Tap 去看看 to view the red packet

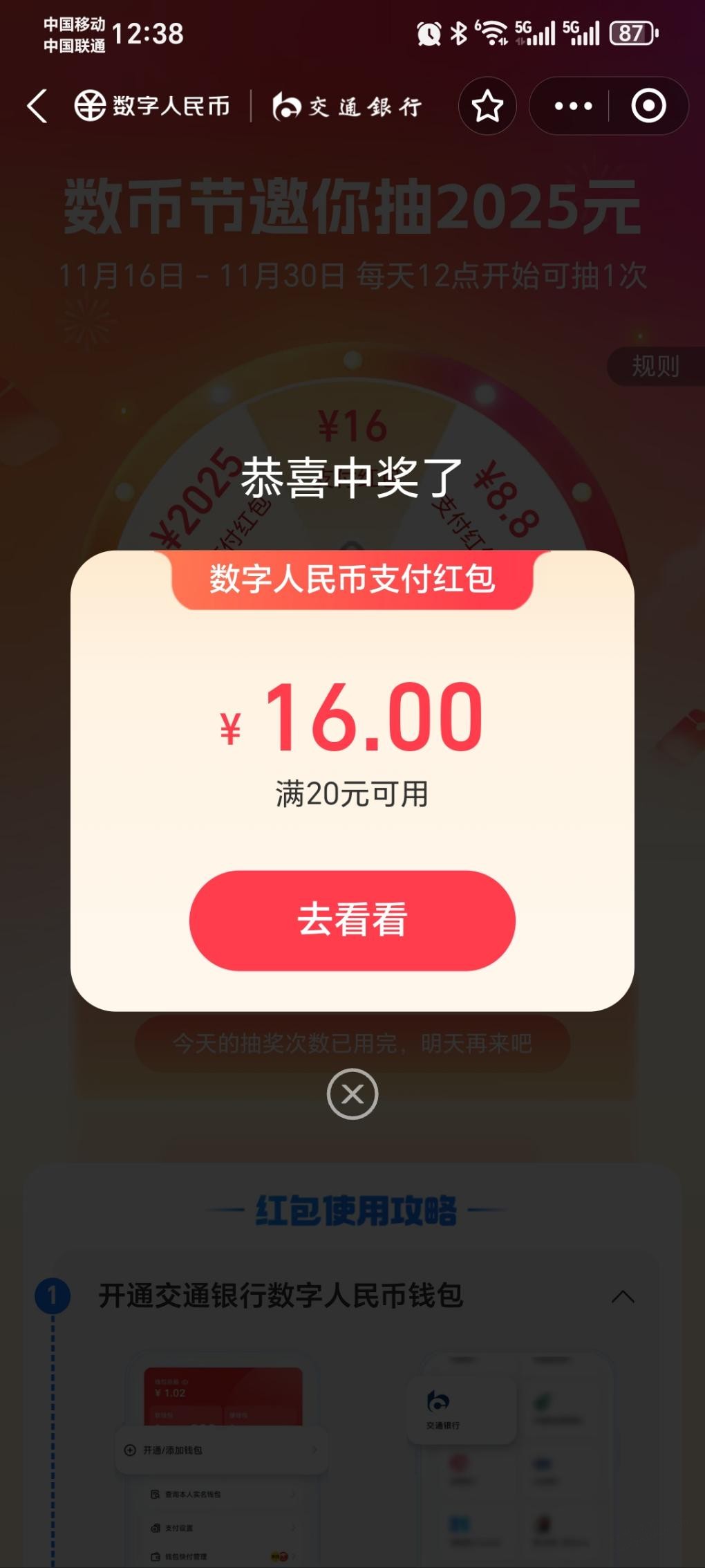pos(352,920)
